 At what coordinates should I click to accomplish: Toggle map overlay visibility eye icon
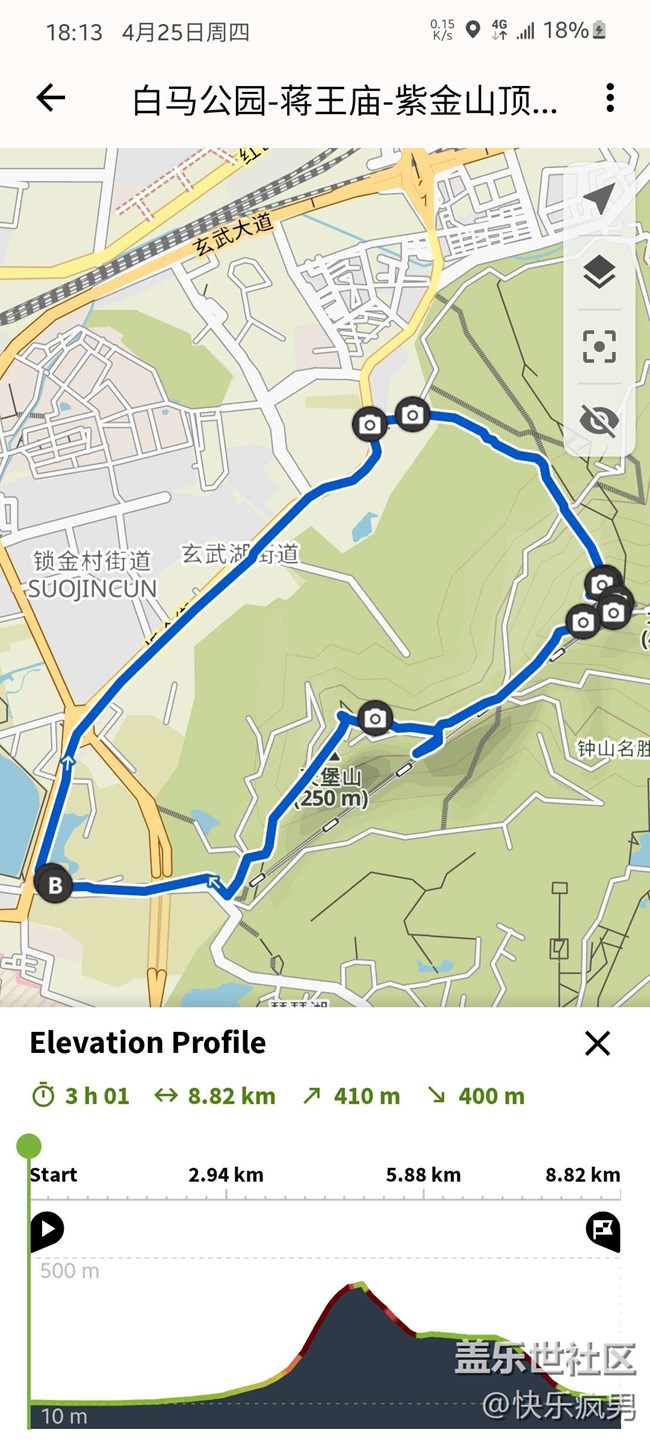(599, 421)
